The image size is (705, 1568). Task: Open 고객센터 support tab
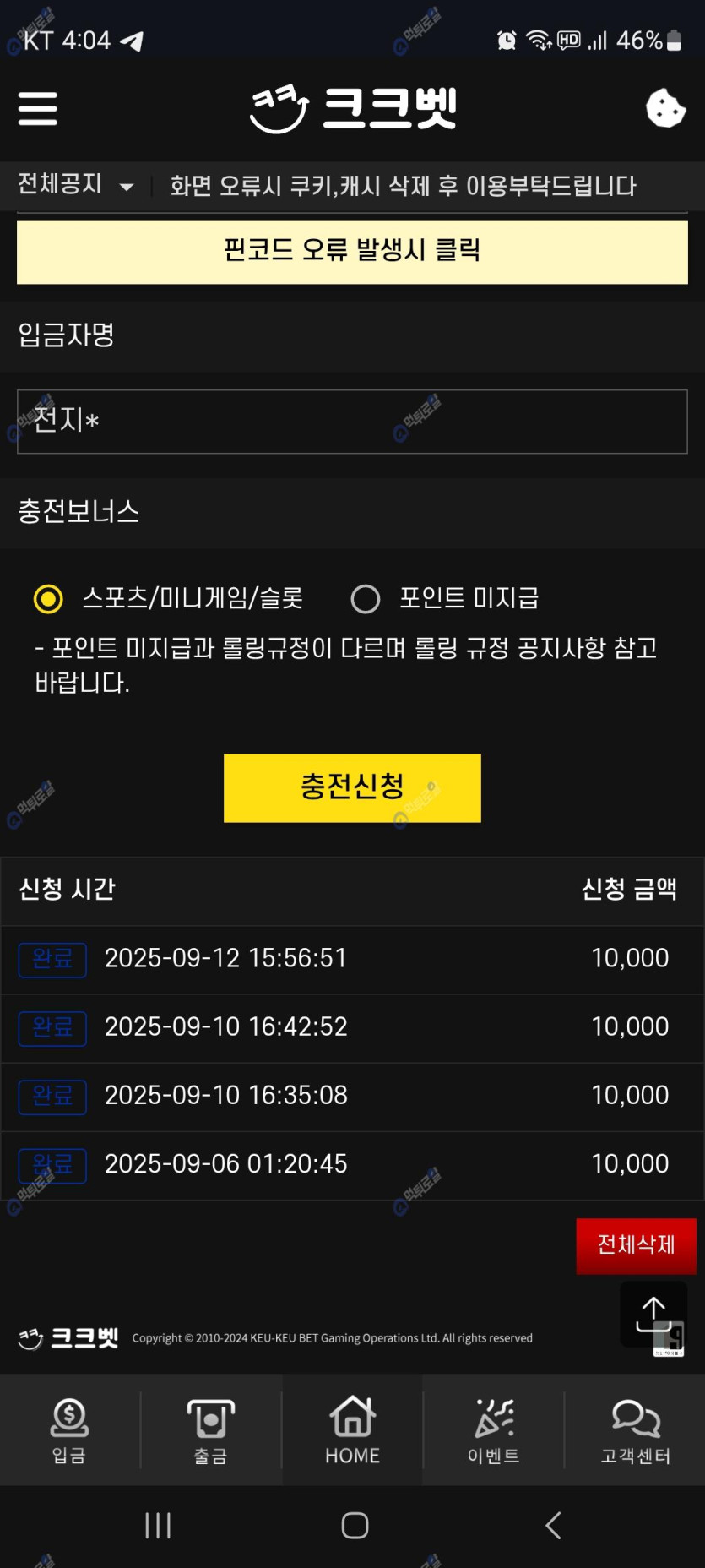point(635,1429)
